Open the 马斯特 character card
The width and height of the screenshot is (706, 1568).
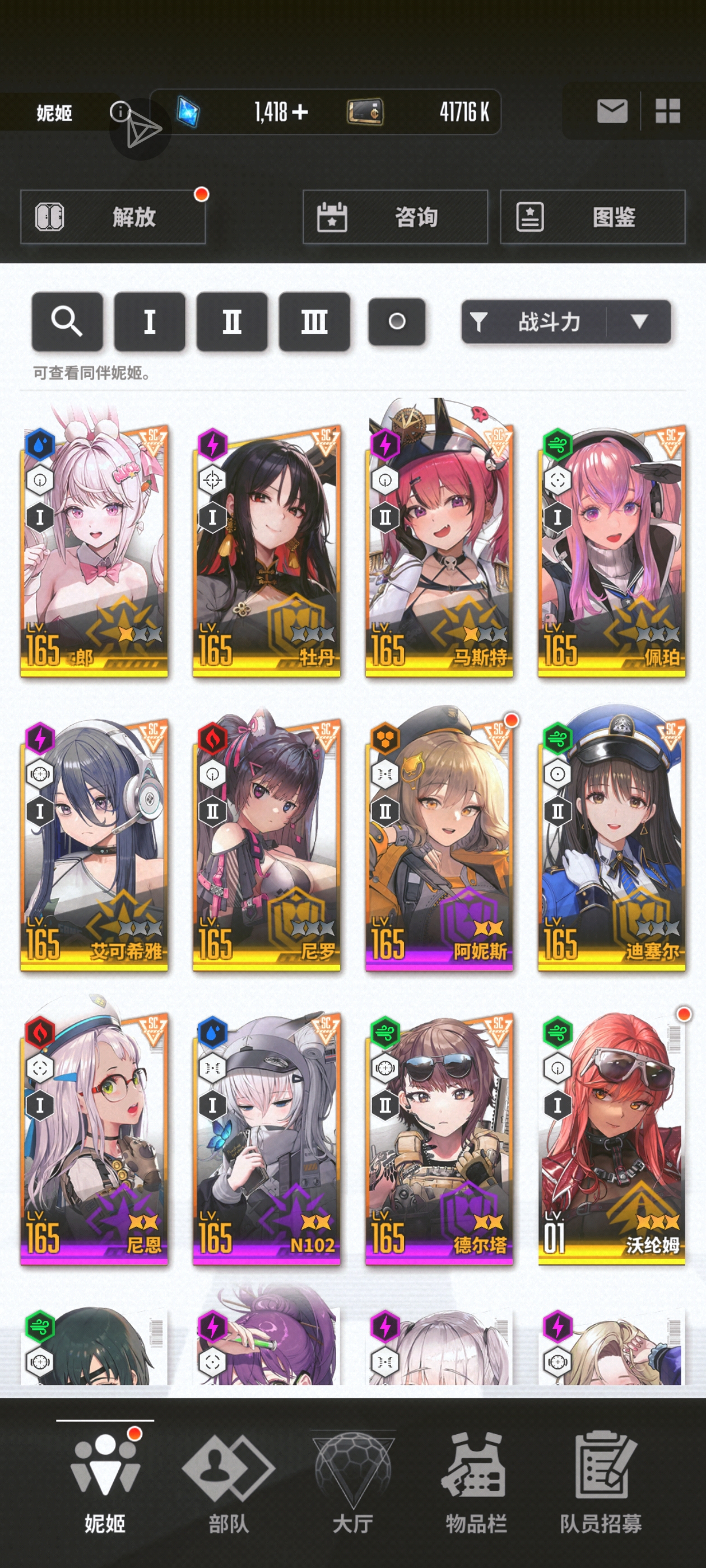click(x=439, y=548)
